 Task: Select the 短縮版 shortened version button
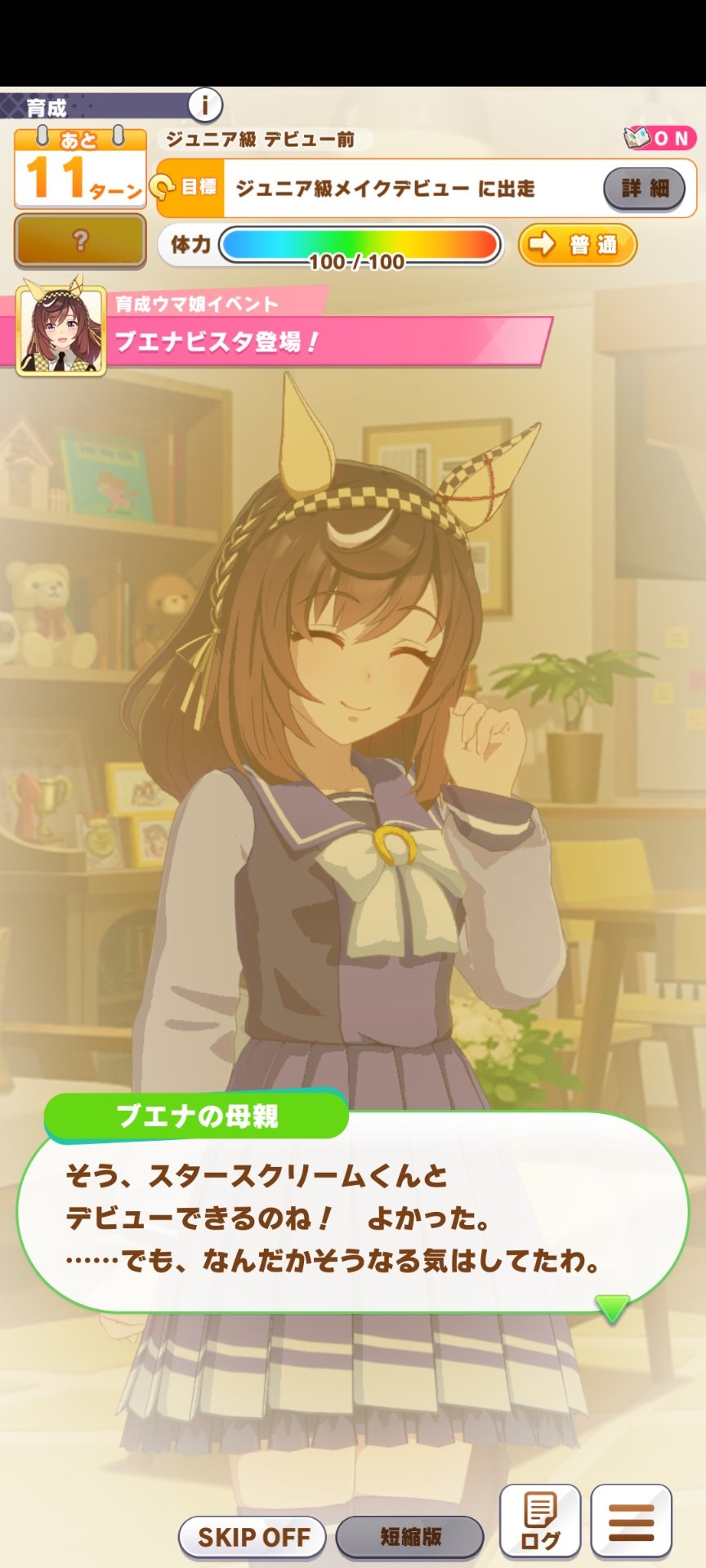[x=410, y=1536]
